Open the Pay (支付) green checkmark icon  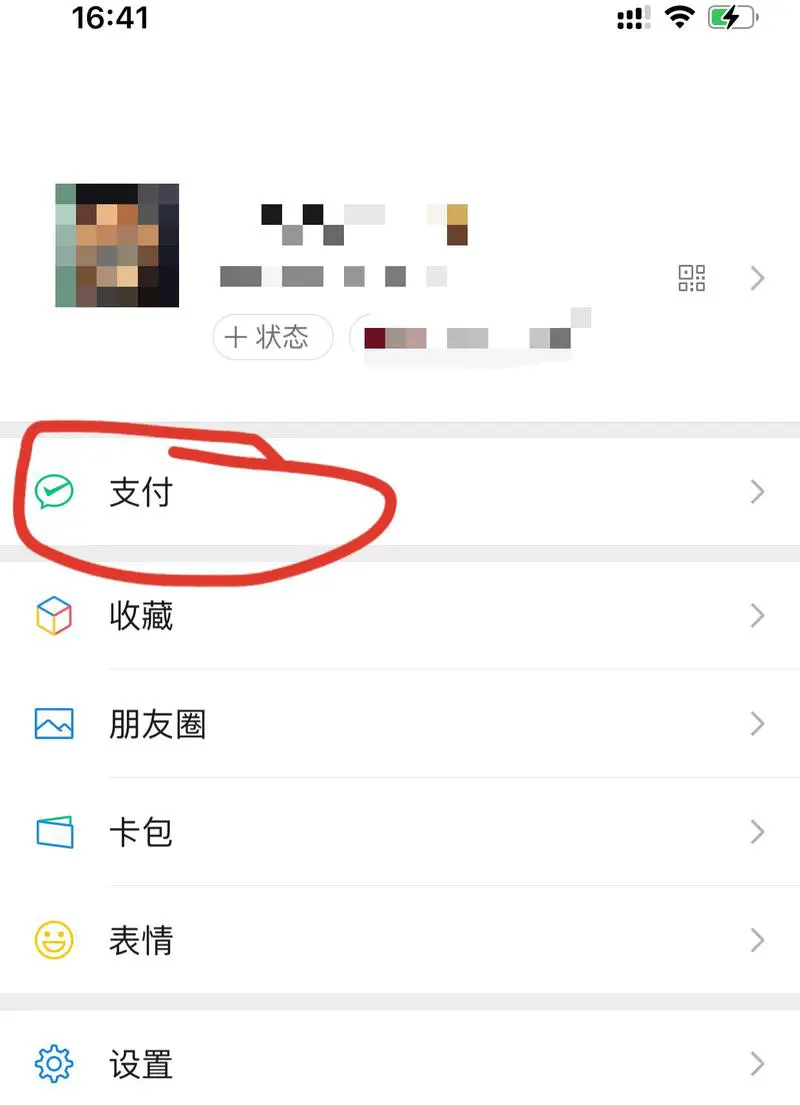coord(55,492)
